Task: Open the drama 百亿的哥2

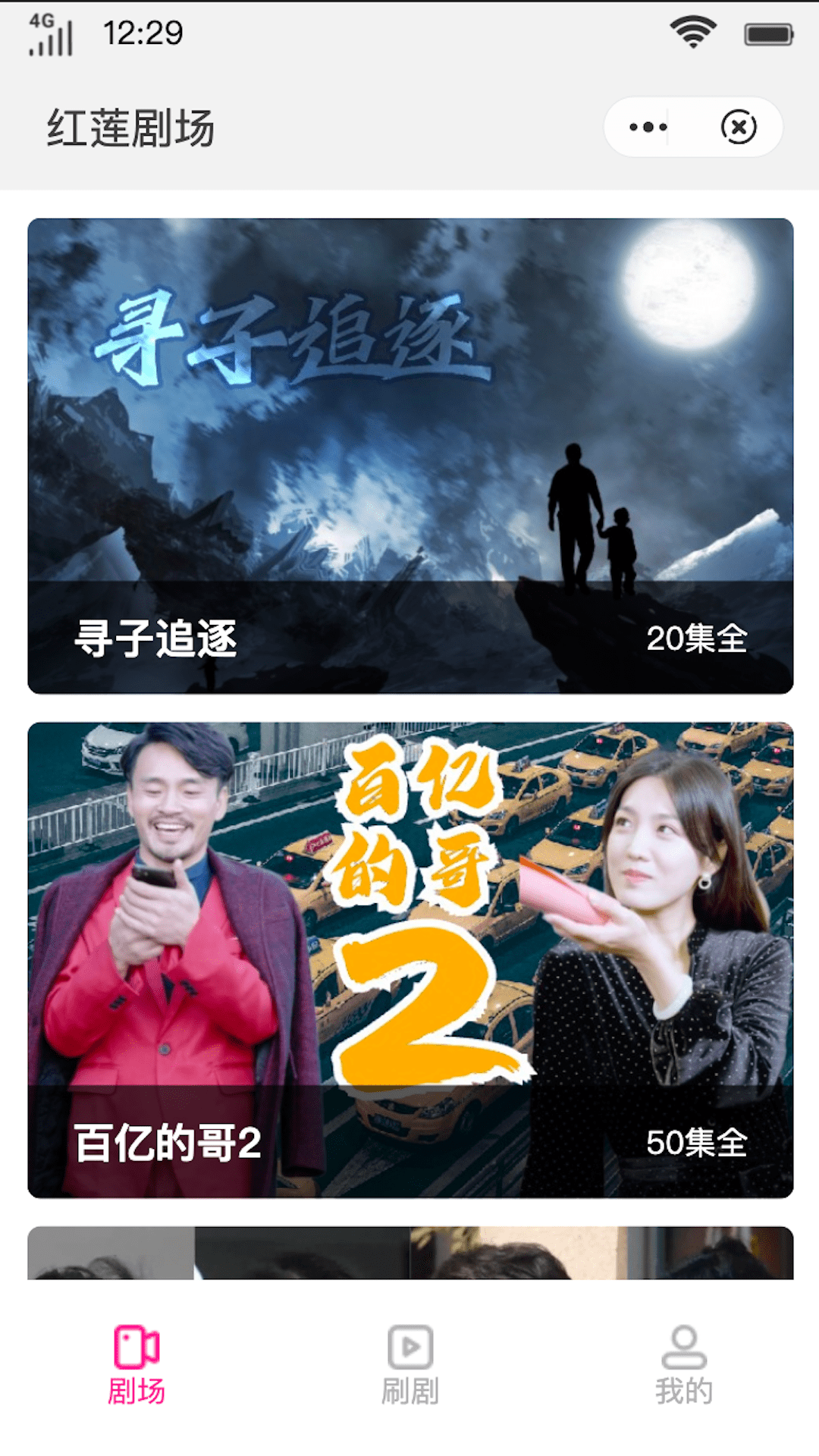Action: [x=410, y=960]
